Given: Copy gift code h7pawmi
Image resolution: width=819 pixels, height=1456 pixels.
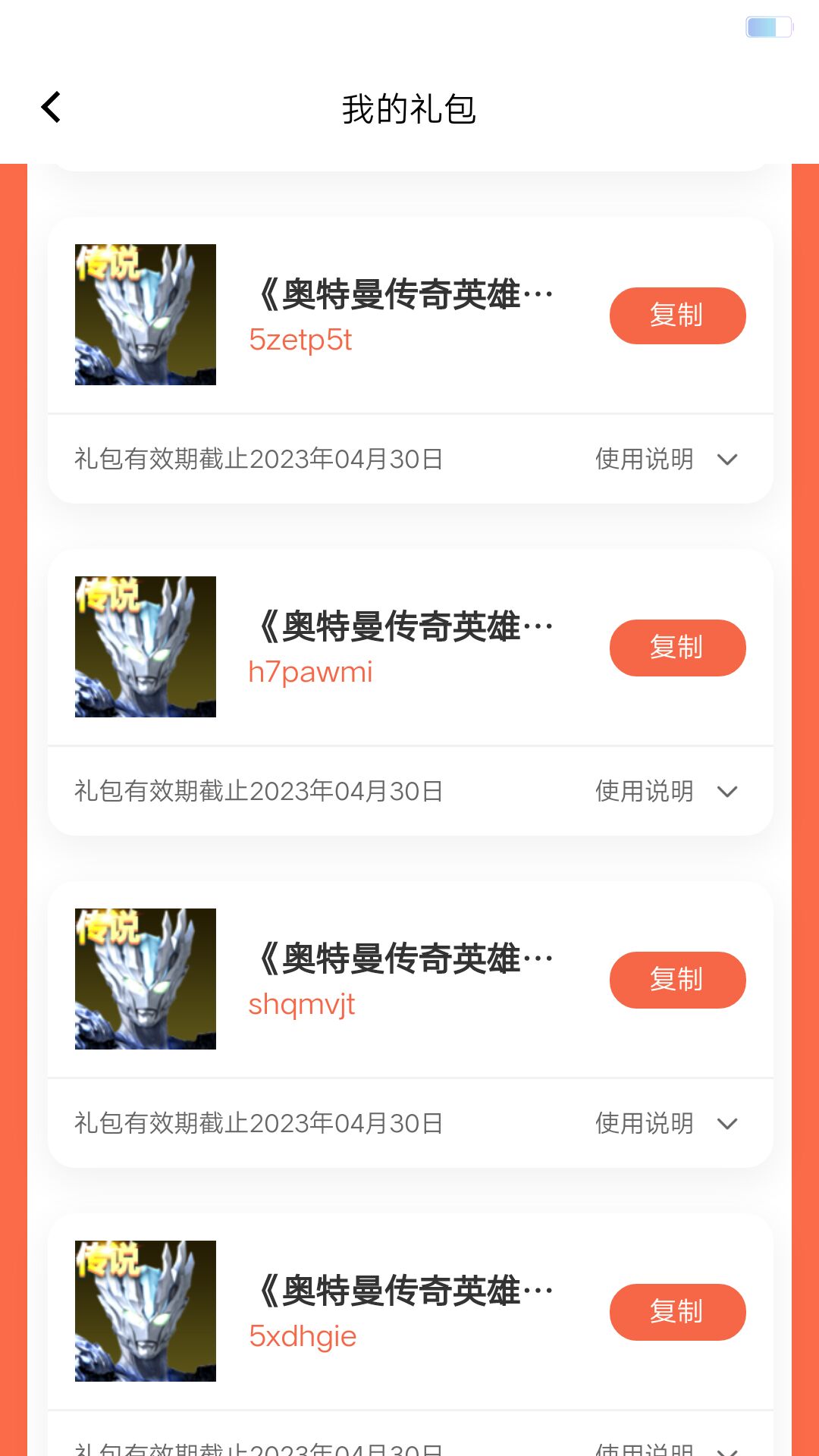Looking at the screenshot, I should pos(677,648).
